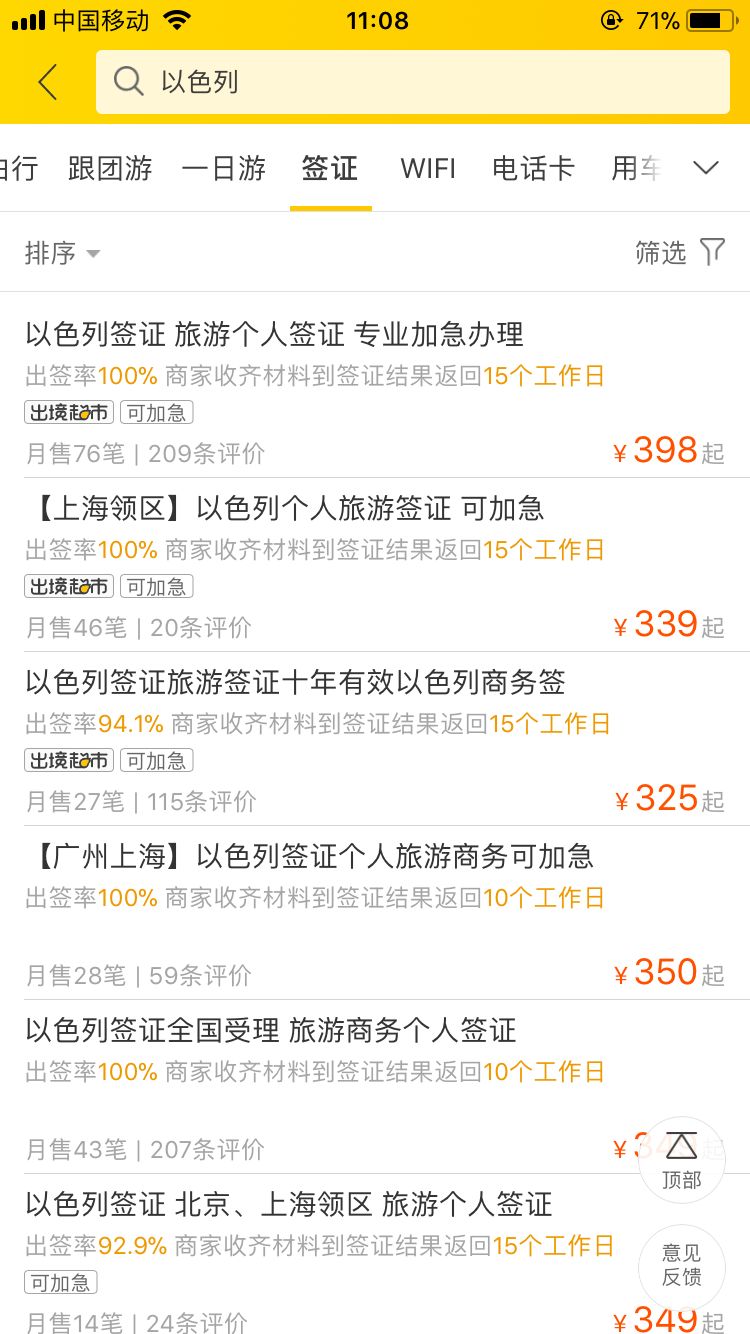The height and width of the screenshot is (1334, 750).
Task: Open 以色列签证旅游签证十年有效 listing
Action: [x=295, y=682]
